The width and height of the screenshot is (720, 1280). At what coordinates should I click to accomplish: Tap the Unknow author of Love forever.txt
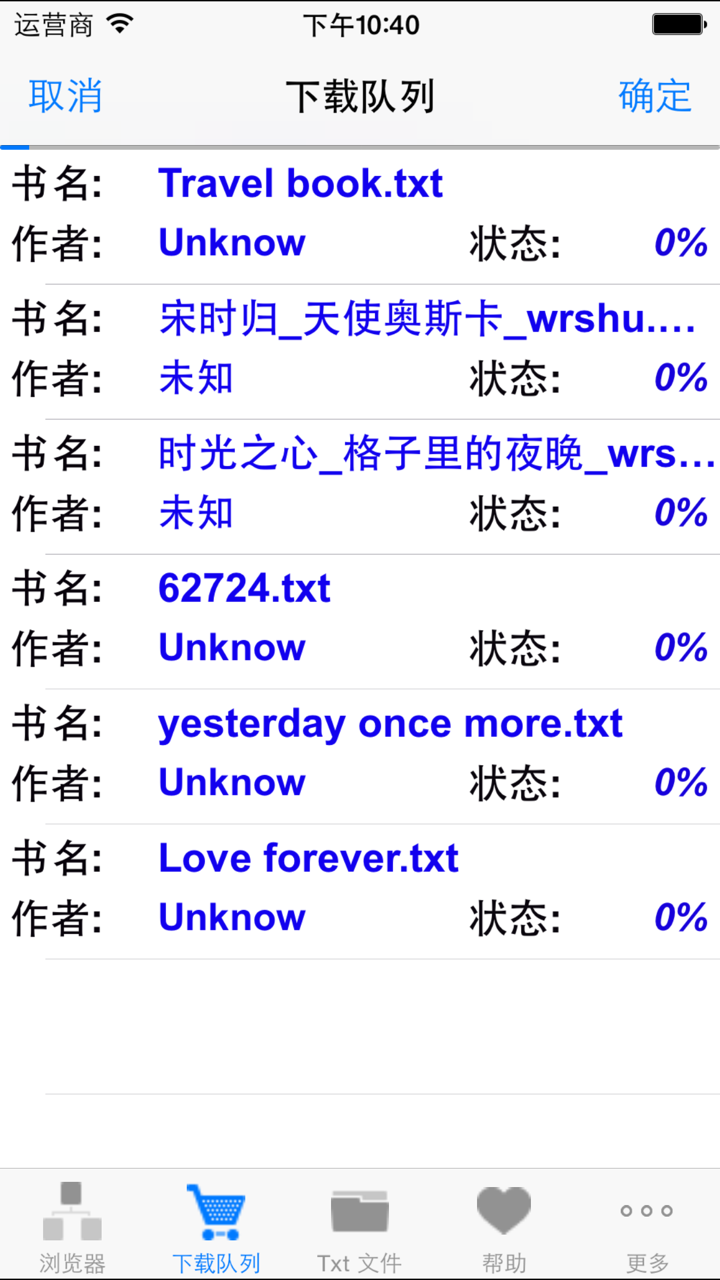coord(231,917)
